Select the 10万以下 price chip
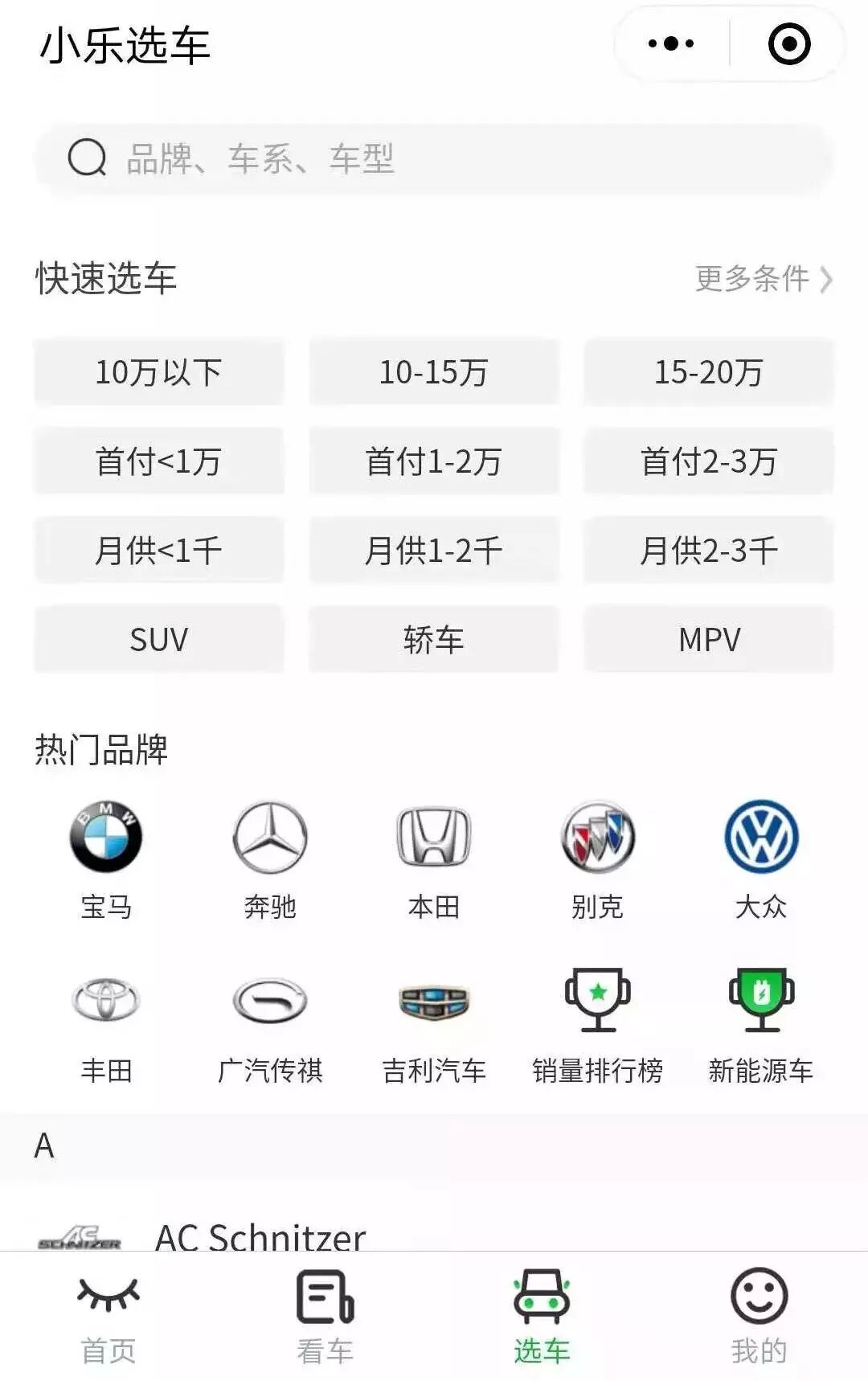Viewport: 868px width, 1381px height. [158, 372]
